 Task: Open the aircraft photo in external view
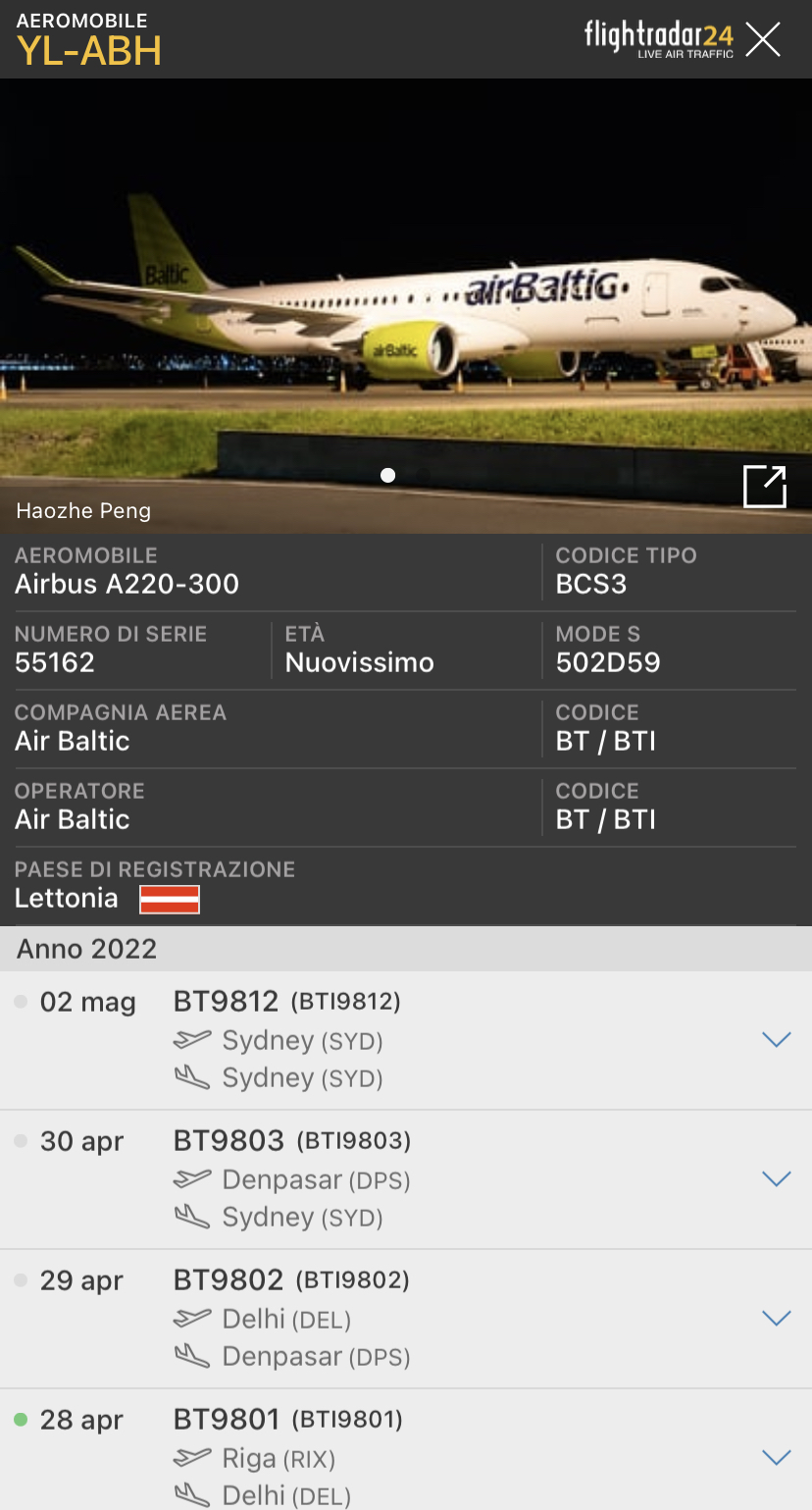tap(764, 487)
